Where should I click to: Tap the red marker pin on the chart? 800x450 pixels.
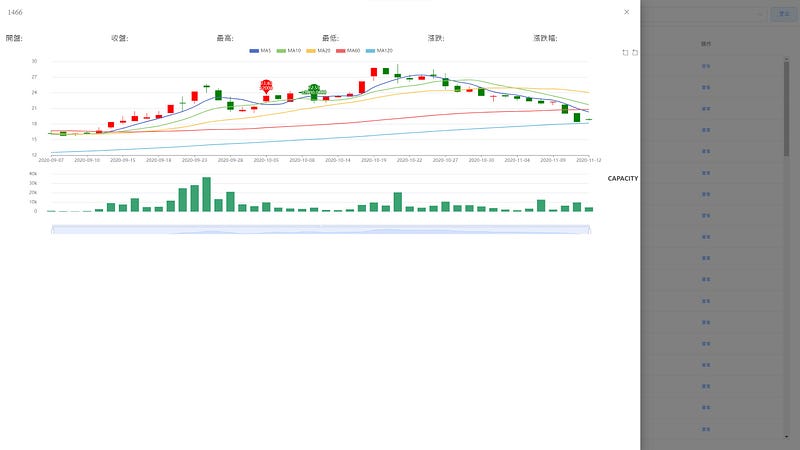[266, 86]
